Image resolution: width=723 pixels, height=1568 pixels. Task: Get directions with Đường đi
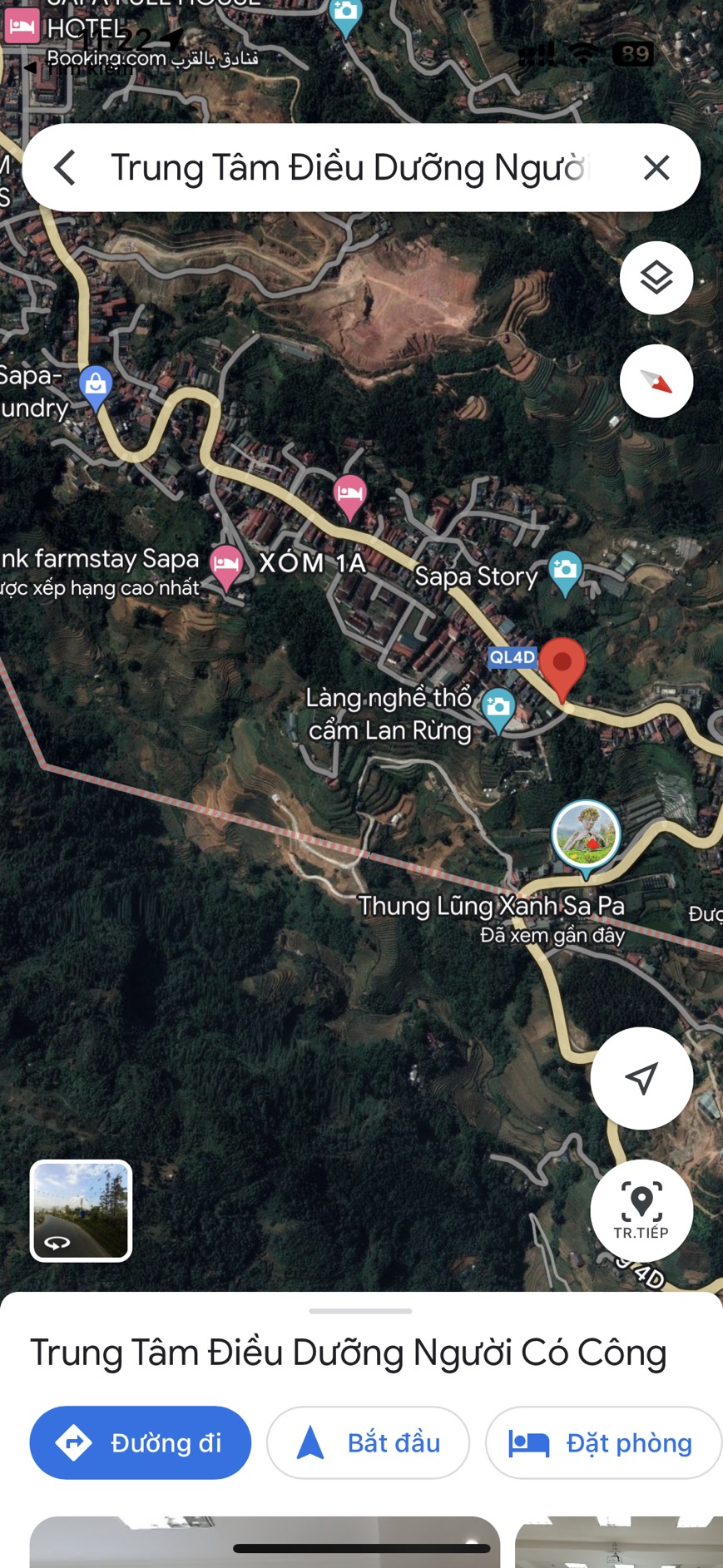tap(140, 1442)
